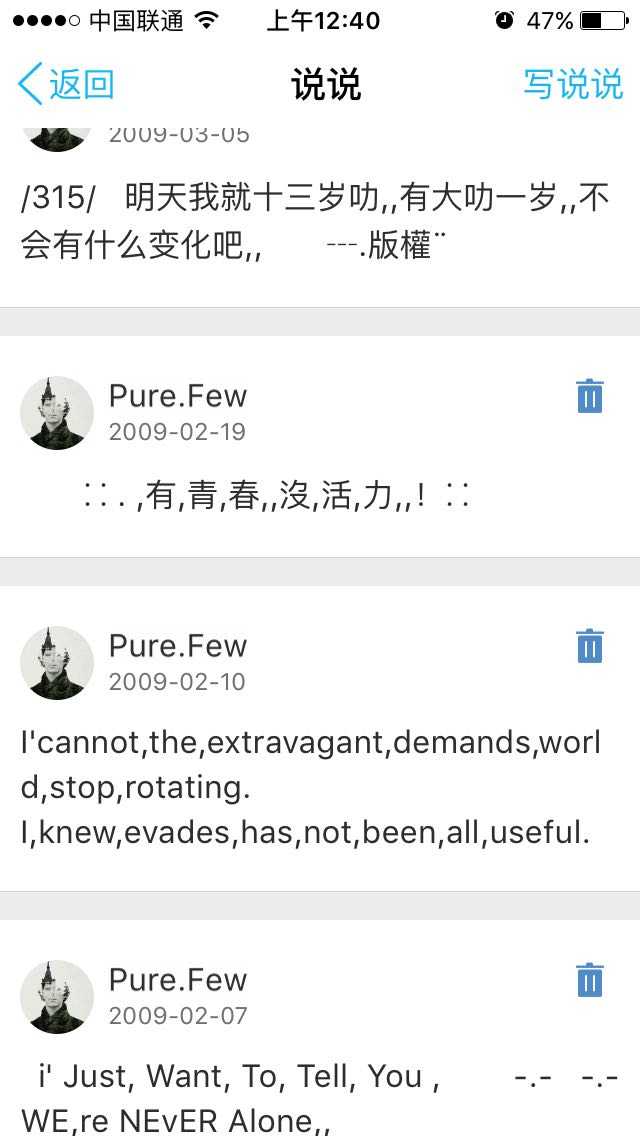This screenshot has width=640, height=1136.
Task: Open the profile avatar on the 2009-02-10 post
Action: click(x=57, y=662)
